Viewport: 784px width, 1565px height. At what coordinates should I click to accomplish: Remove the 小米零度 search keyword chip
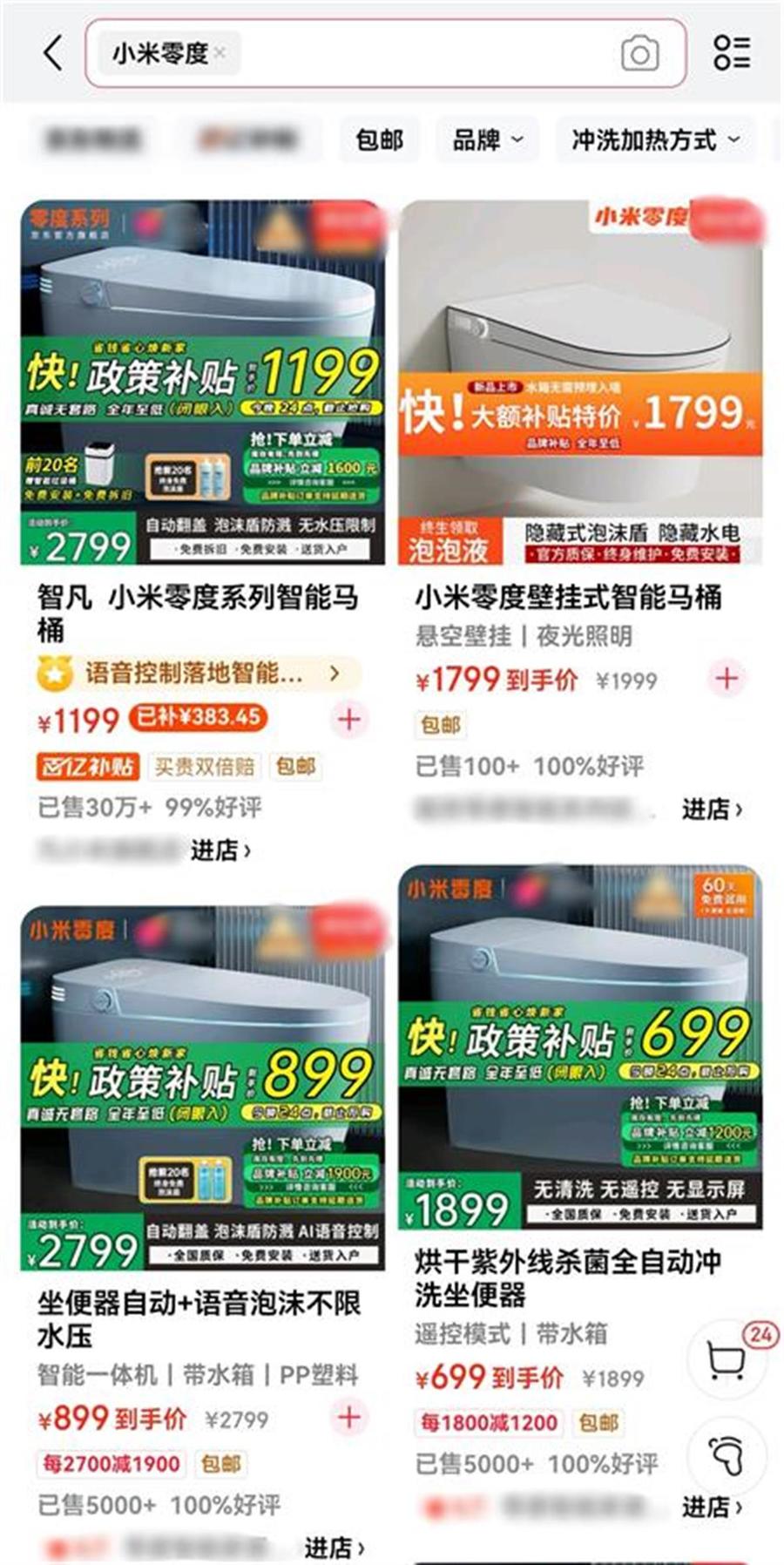[220, 53]
